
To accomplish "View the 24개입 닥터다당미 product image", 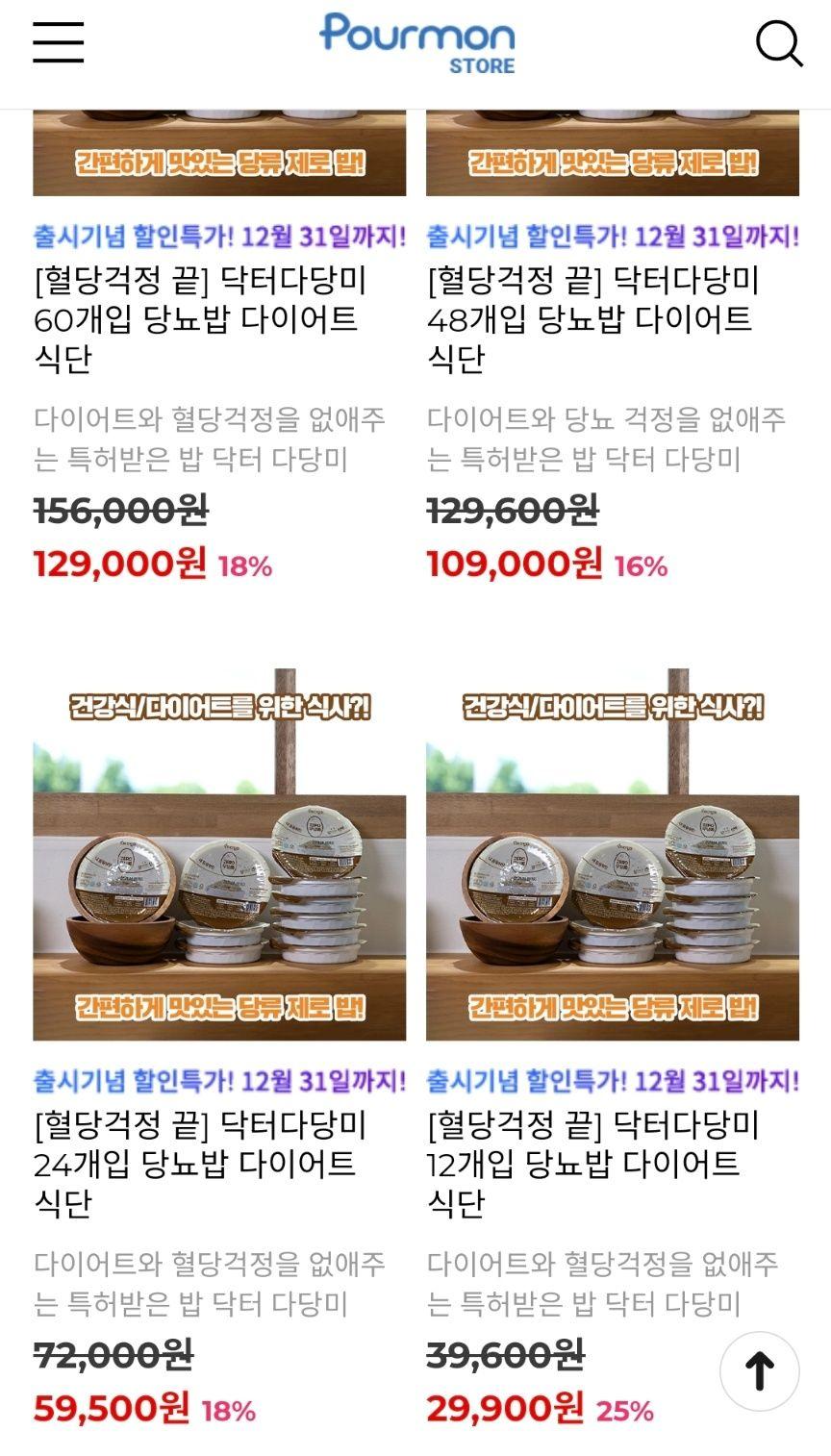I will (x=219, y=854).
